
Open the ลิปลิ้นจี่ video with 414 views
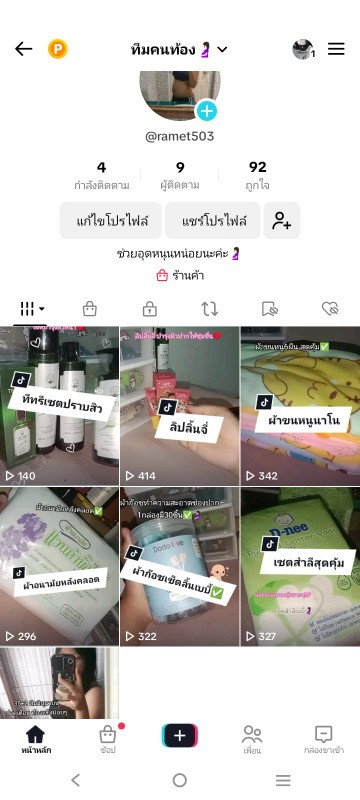[x=179, y=406]
